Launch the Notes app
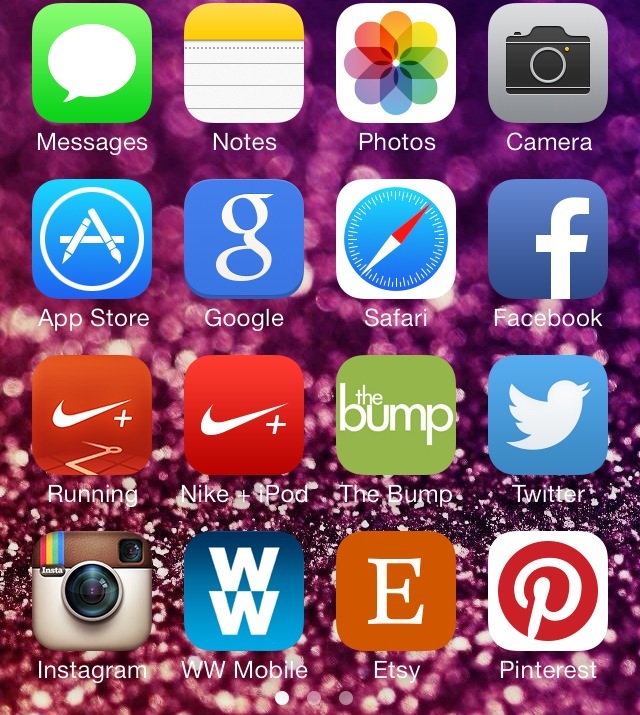 (x=244, y=64)
